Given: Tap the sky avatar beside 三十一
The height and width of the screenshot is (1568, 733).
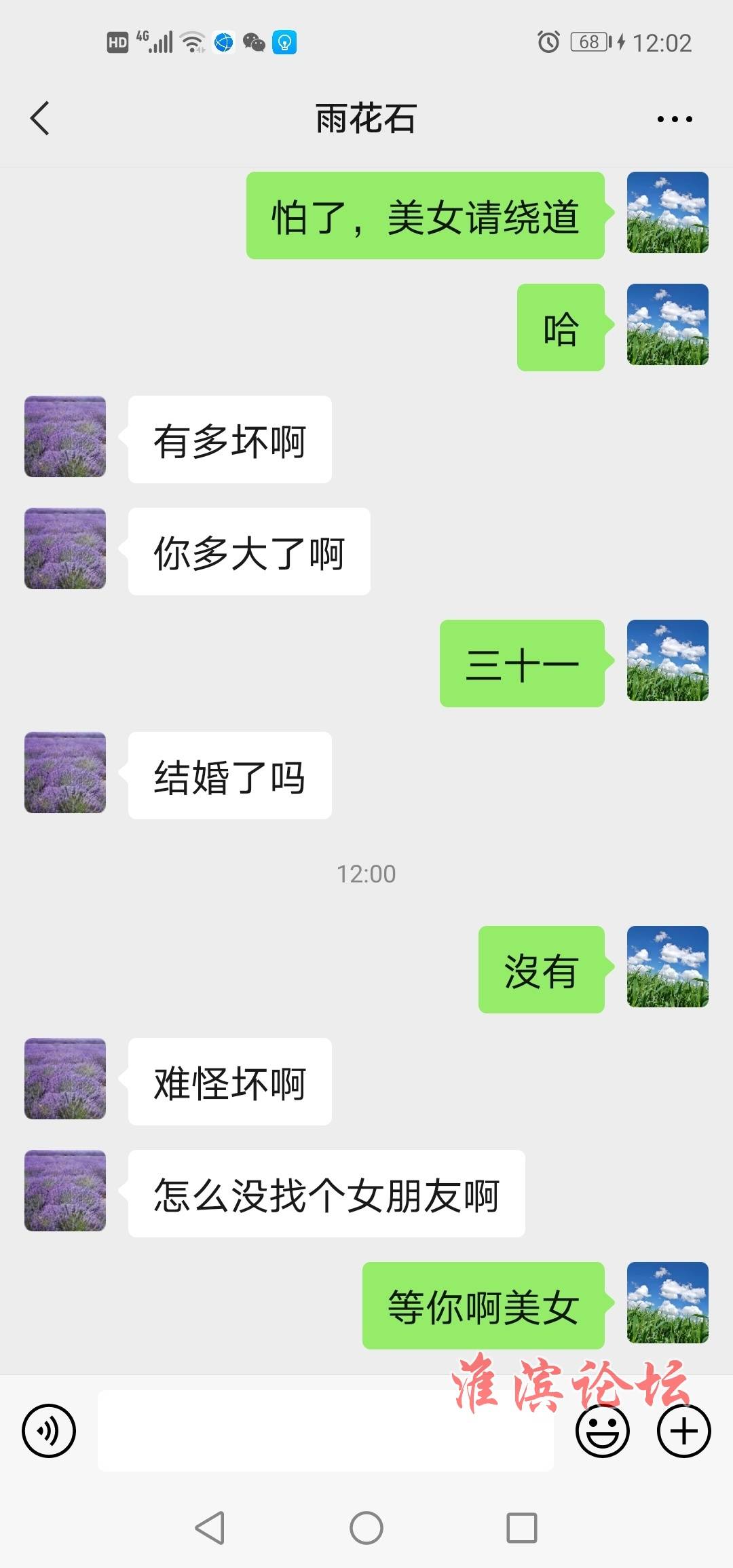Looking at the screenshot, I should pos(667,660).
